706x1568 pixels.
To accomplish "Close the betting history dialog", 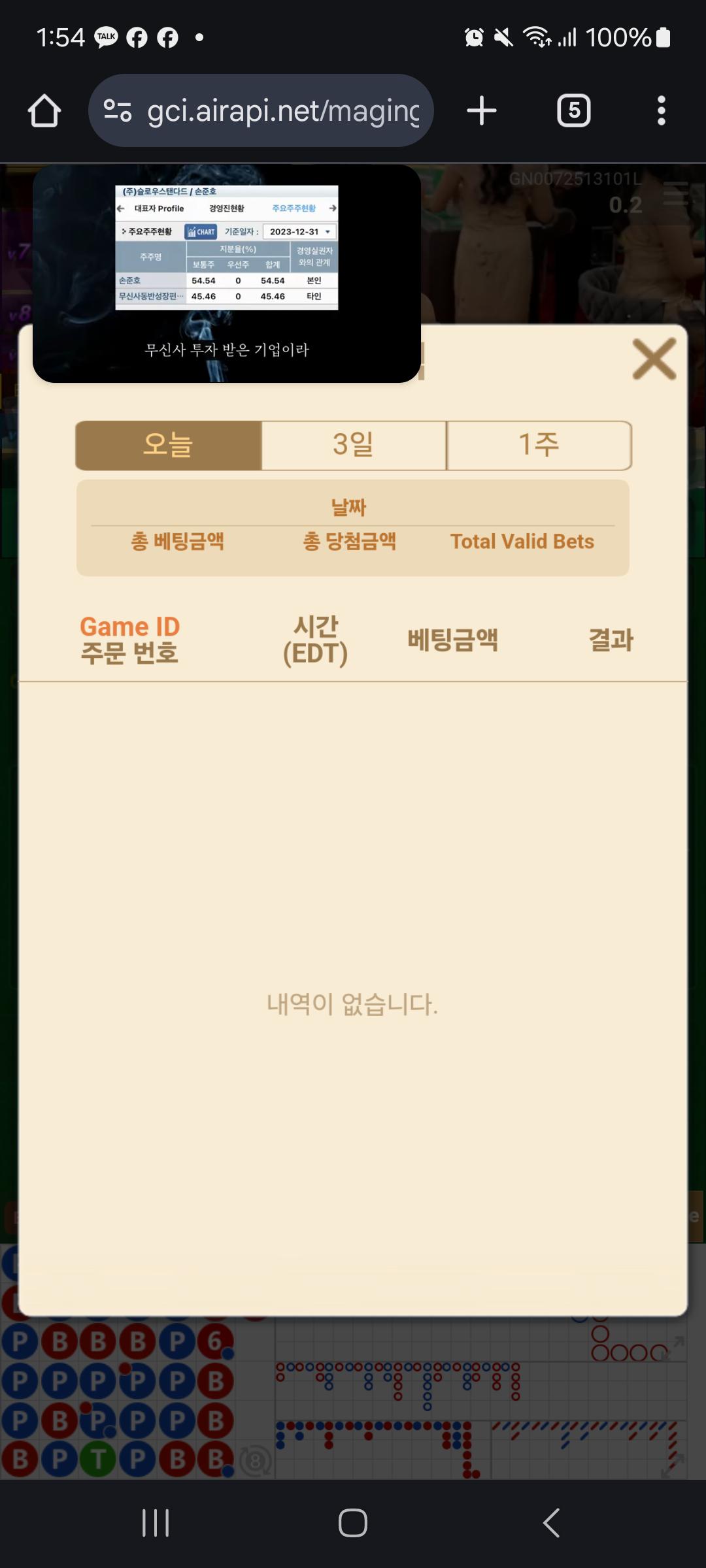I will pyautogui.click(x=654, y=359).
